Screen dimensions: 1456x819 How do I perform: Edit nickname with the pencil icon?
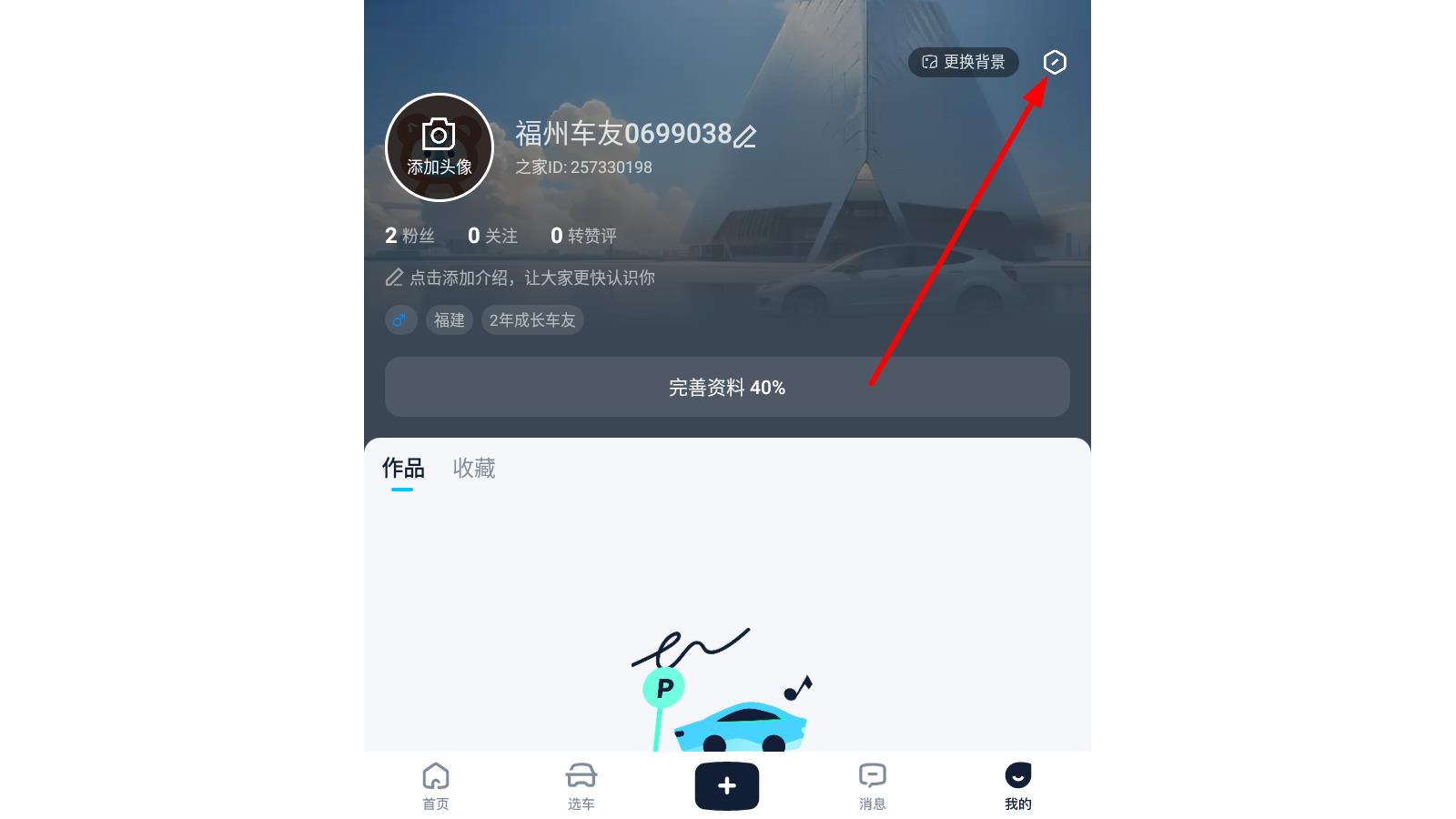(745, 136)
